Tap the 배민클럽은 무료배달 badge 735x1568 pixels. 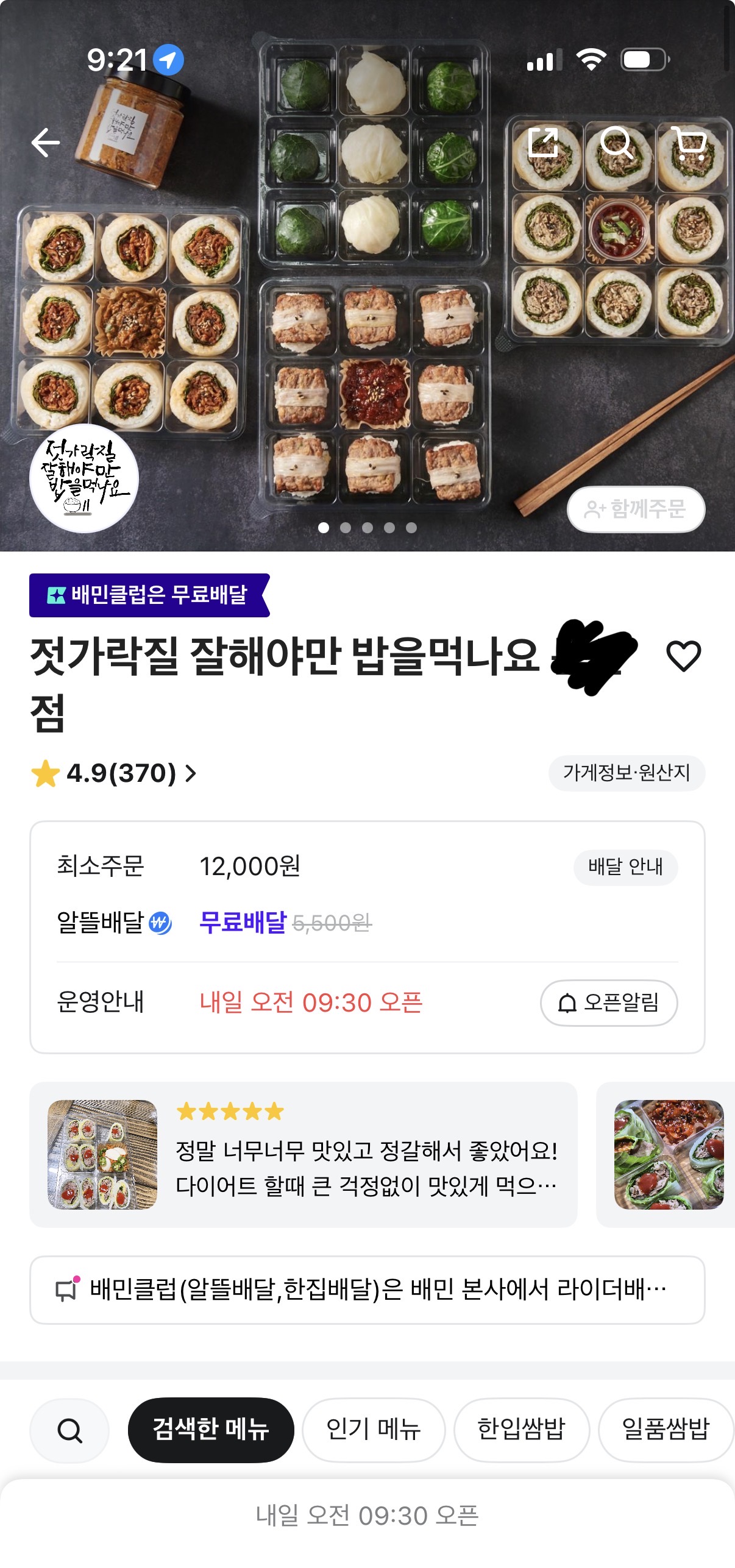click(149, 595)
